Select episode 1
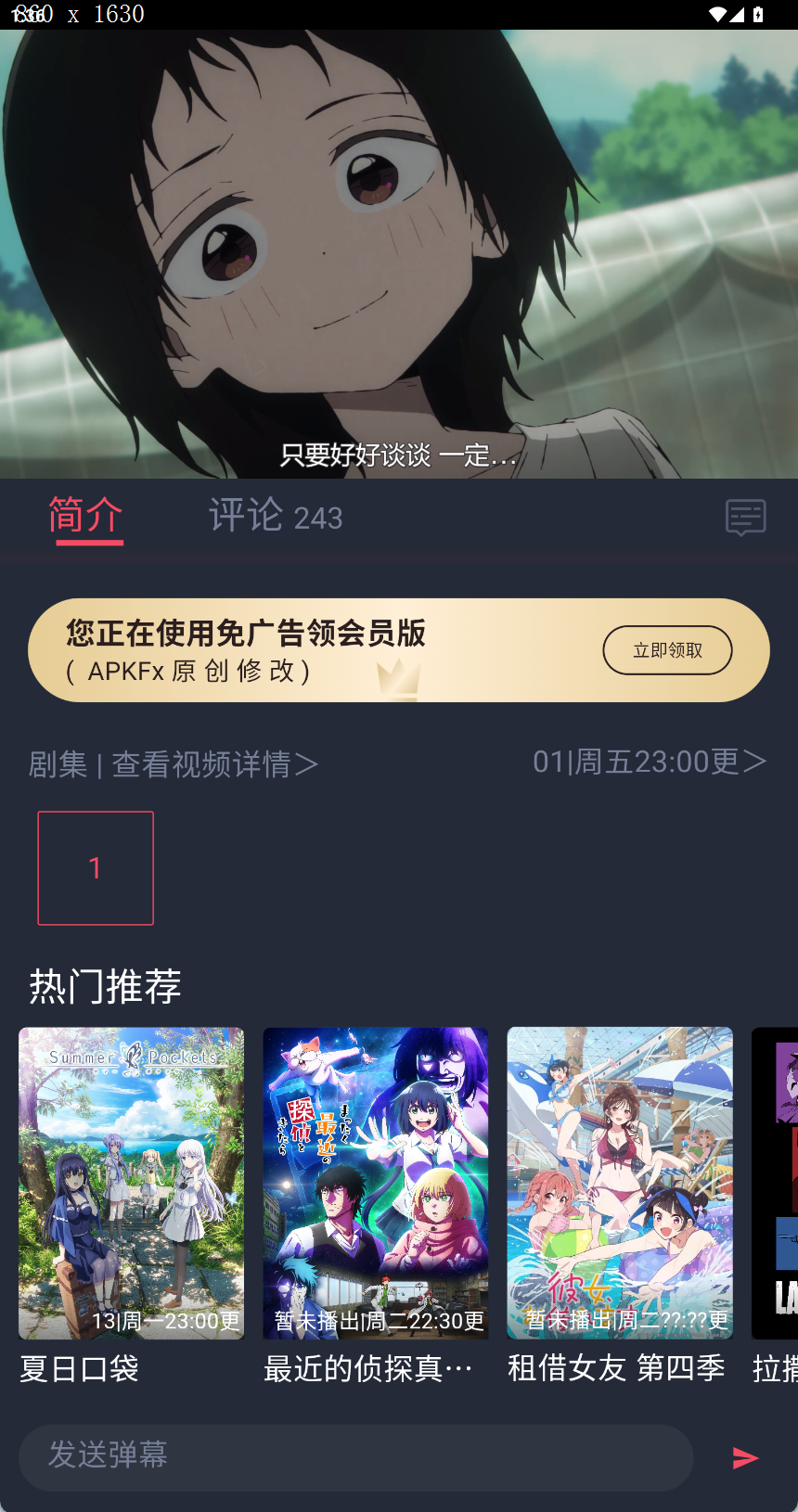The width and height of the screenshot is (798, 1512). click(96, 868)
